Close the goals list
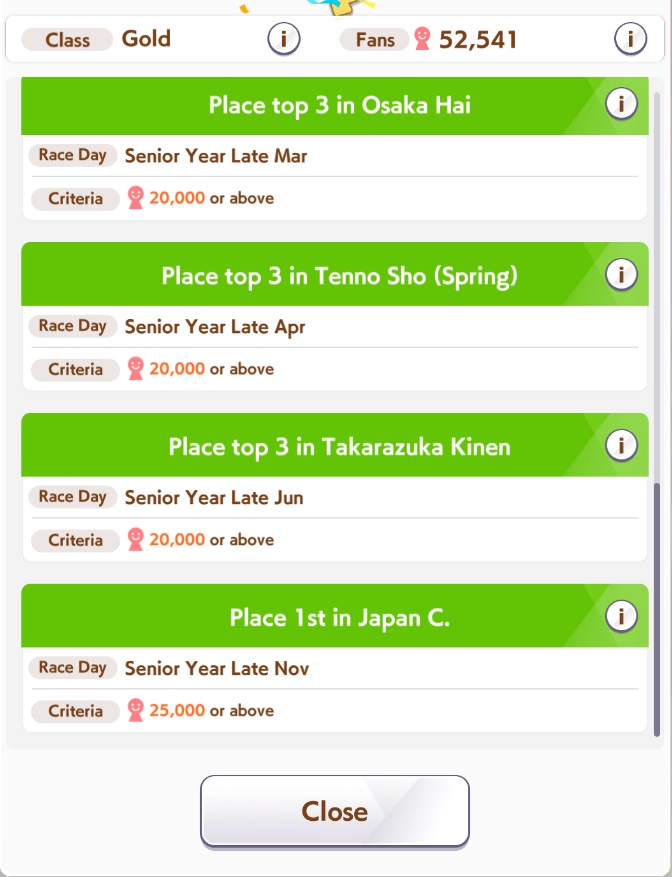672x877 pixels. (x=335, y=811)
